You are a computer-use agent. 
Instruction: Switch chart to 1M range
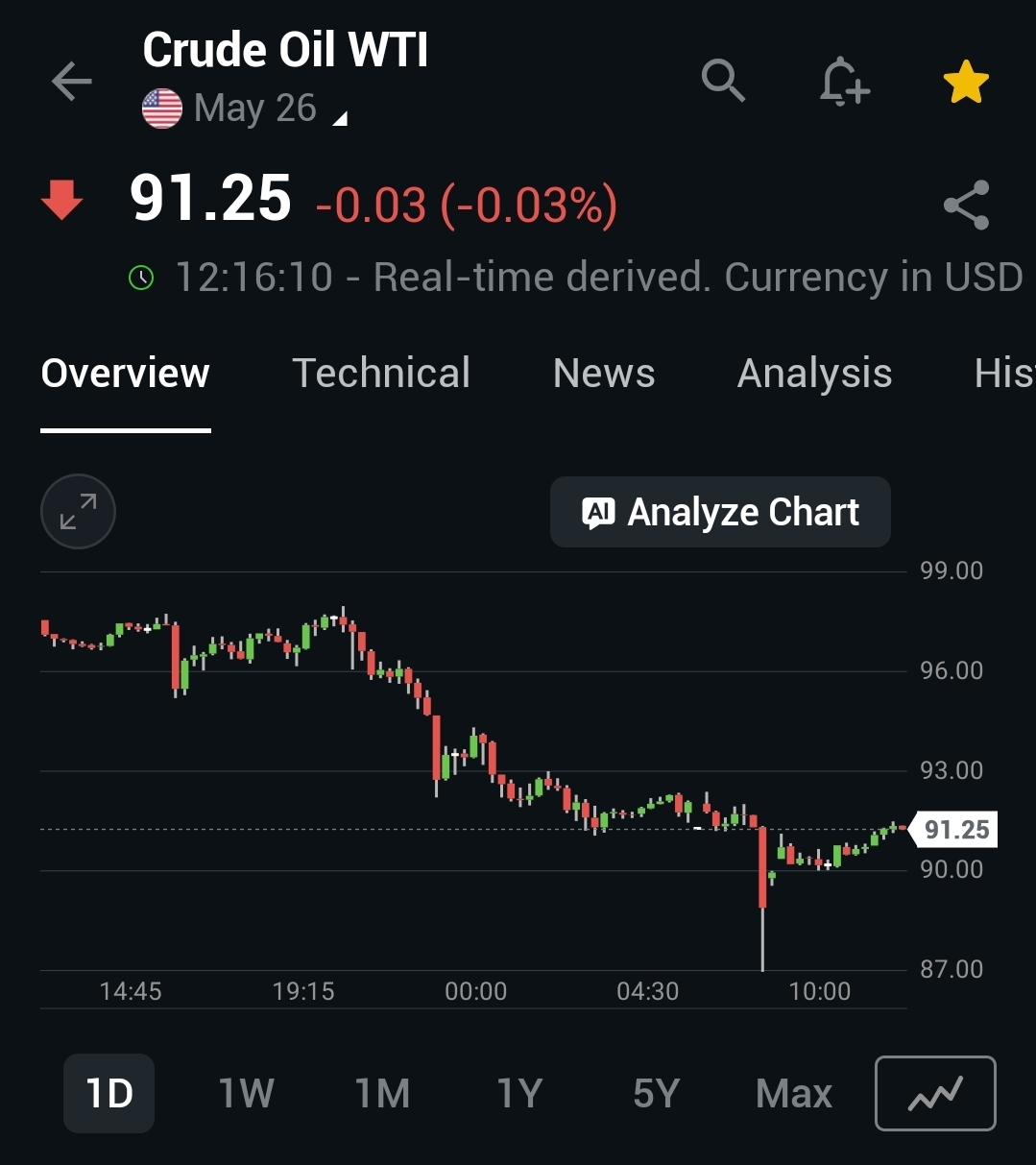click(x=382, y=1093)
